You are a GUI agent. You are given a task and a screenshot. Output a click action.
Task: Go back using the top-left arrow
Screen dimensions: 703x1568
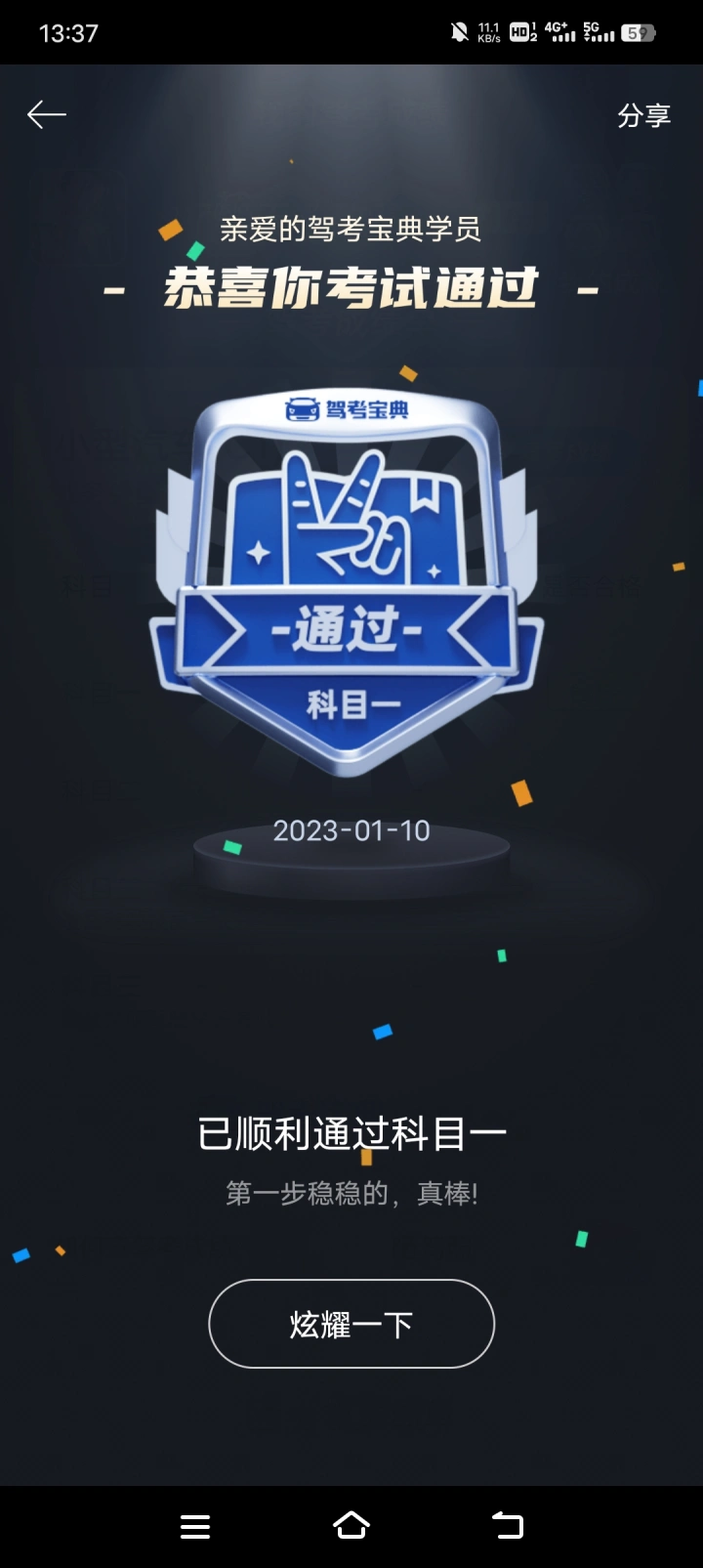point(46,115)
